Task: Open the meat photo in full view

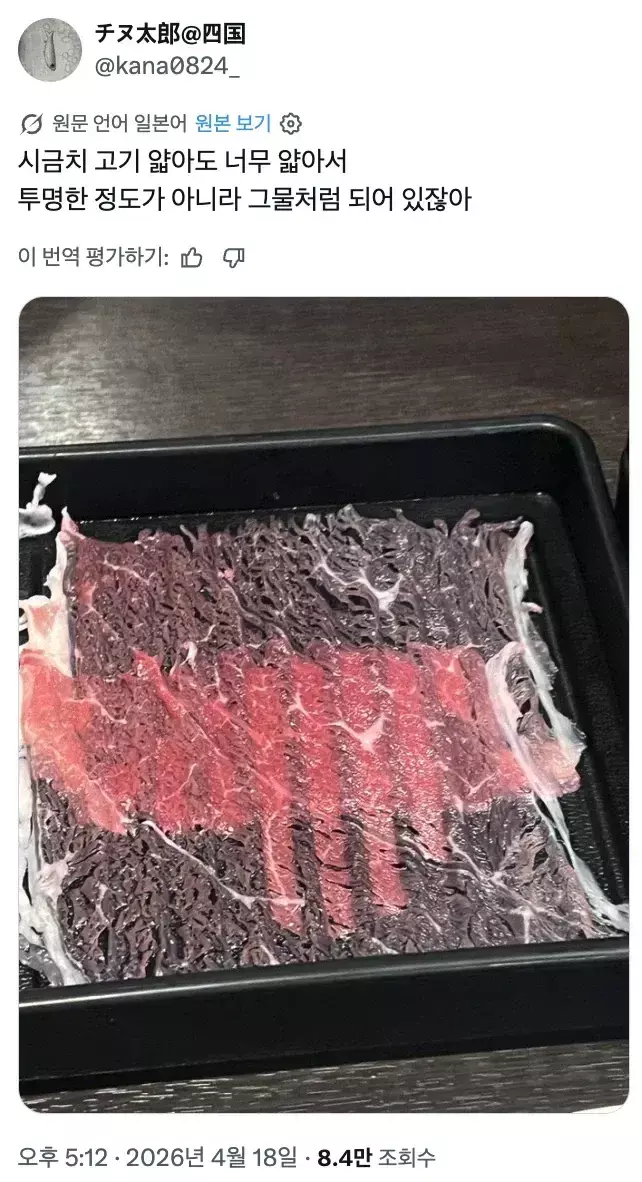Action: pos(323,704)
